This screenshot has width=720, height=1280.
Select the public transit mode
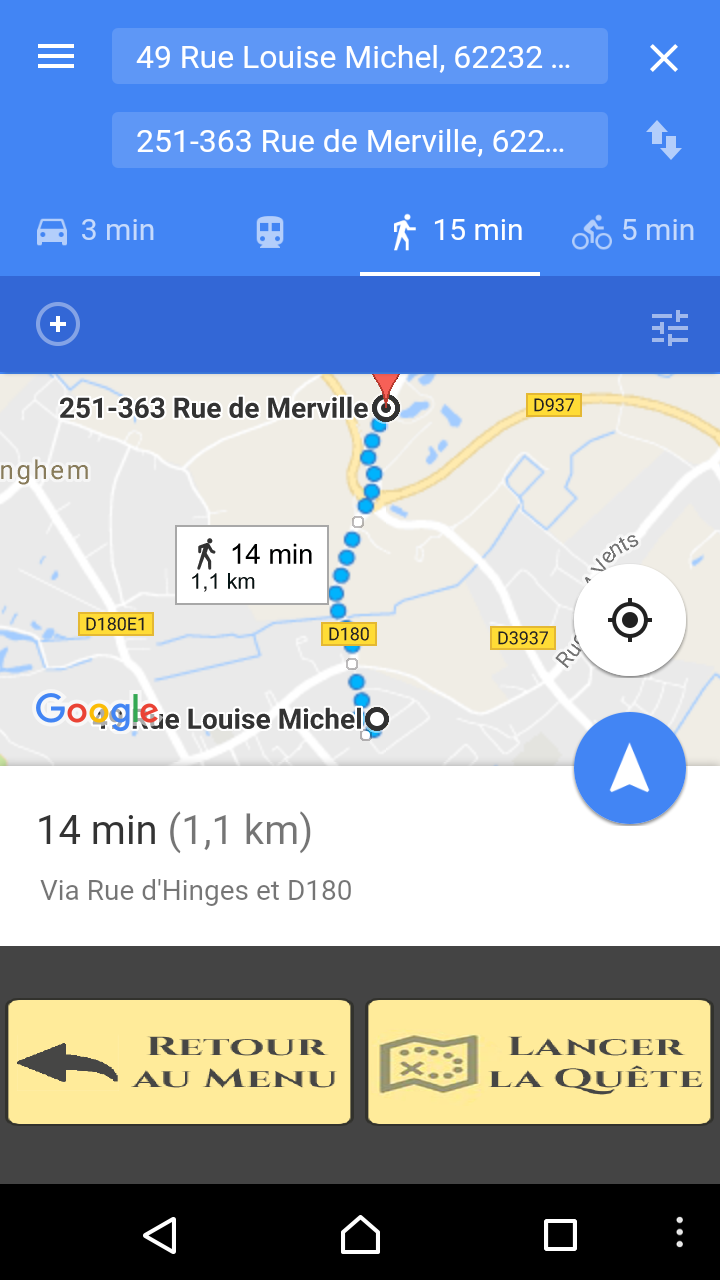[270, 232]
